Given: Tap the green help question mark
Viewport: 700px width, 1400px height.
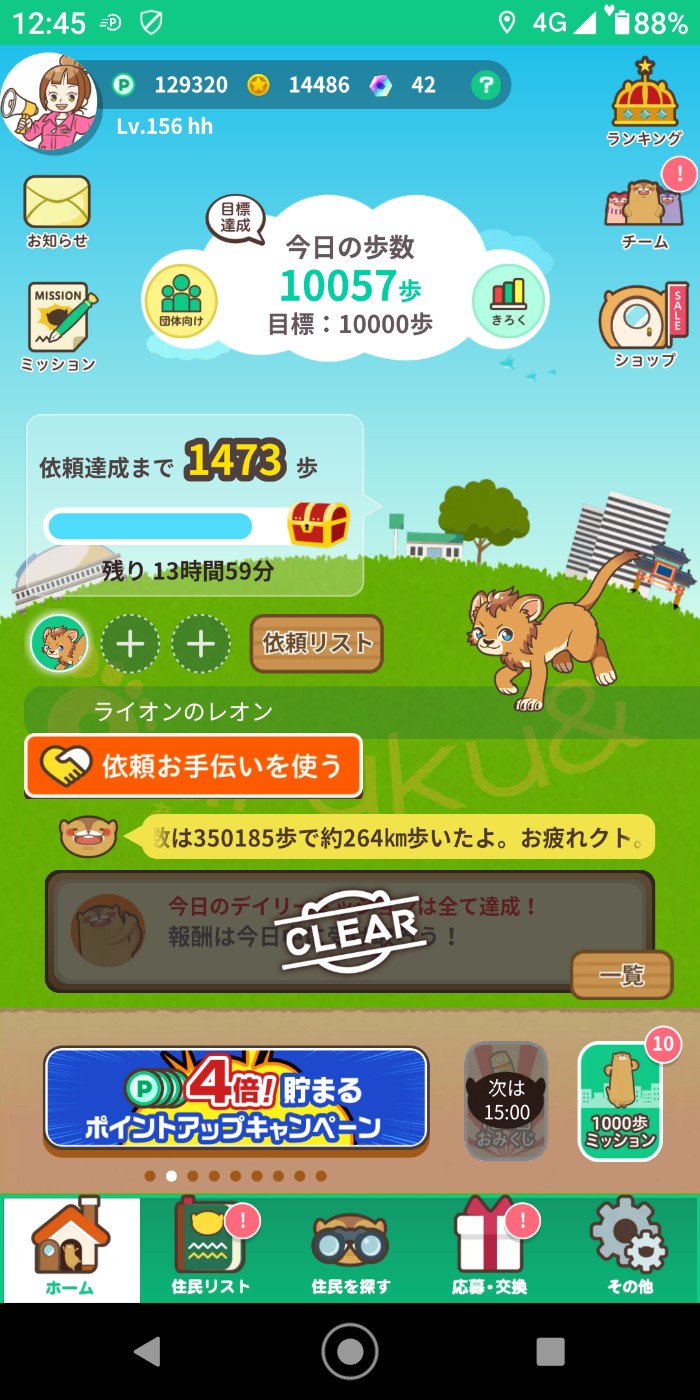Looking at the screenshot, I should (485, 85).
